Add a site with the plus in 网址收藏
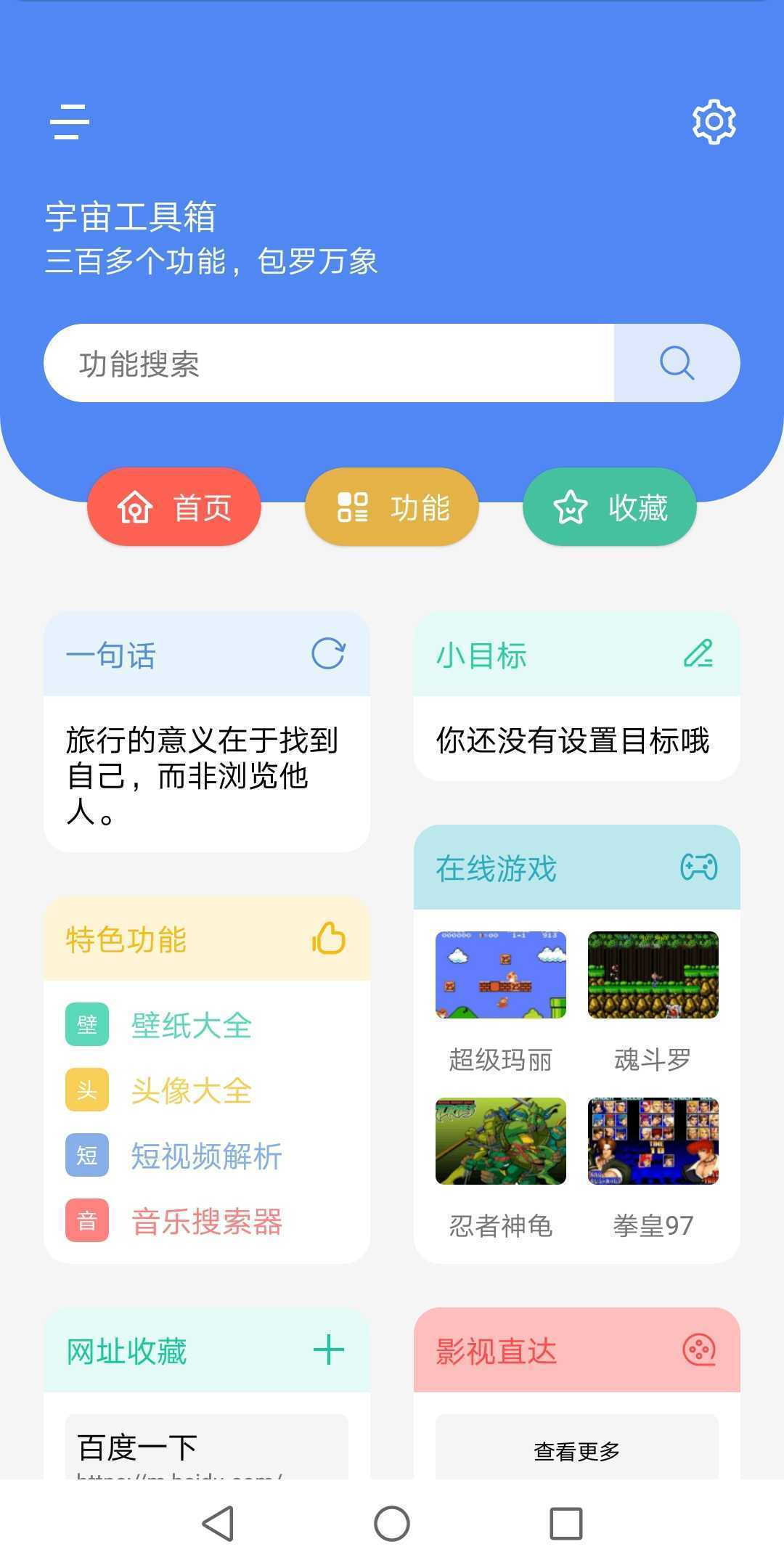Viewport: 784px width, 1568px height. [329, 1349]
